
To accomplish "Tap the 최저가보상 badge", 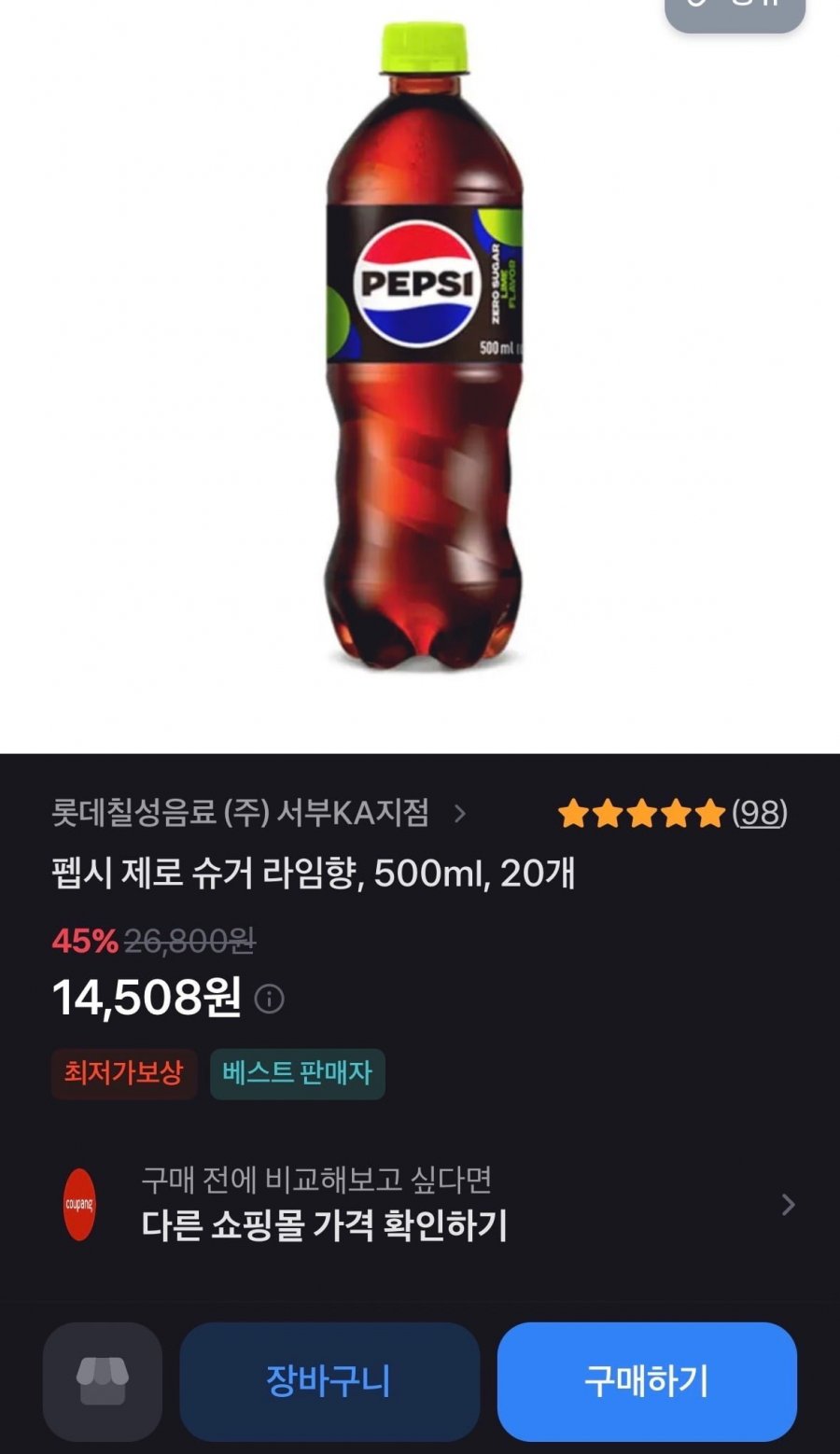I will pos(124,1073).
